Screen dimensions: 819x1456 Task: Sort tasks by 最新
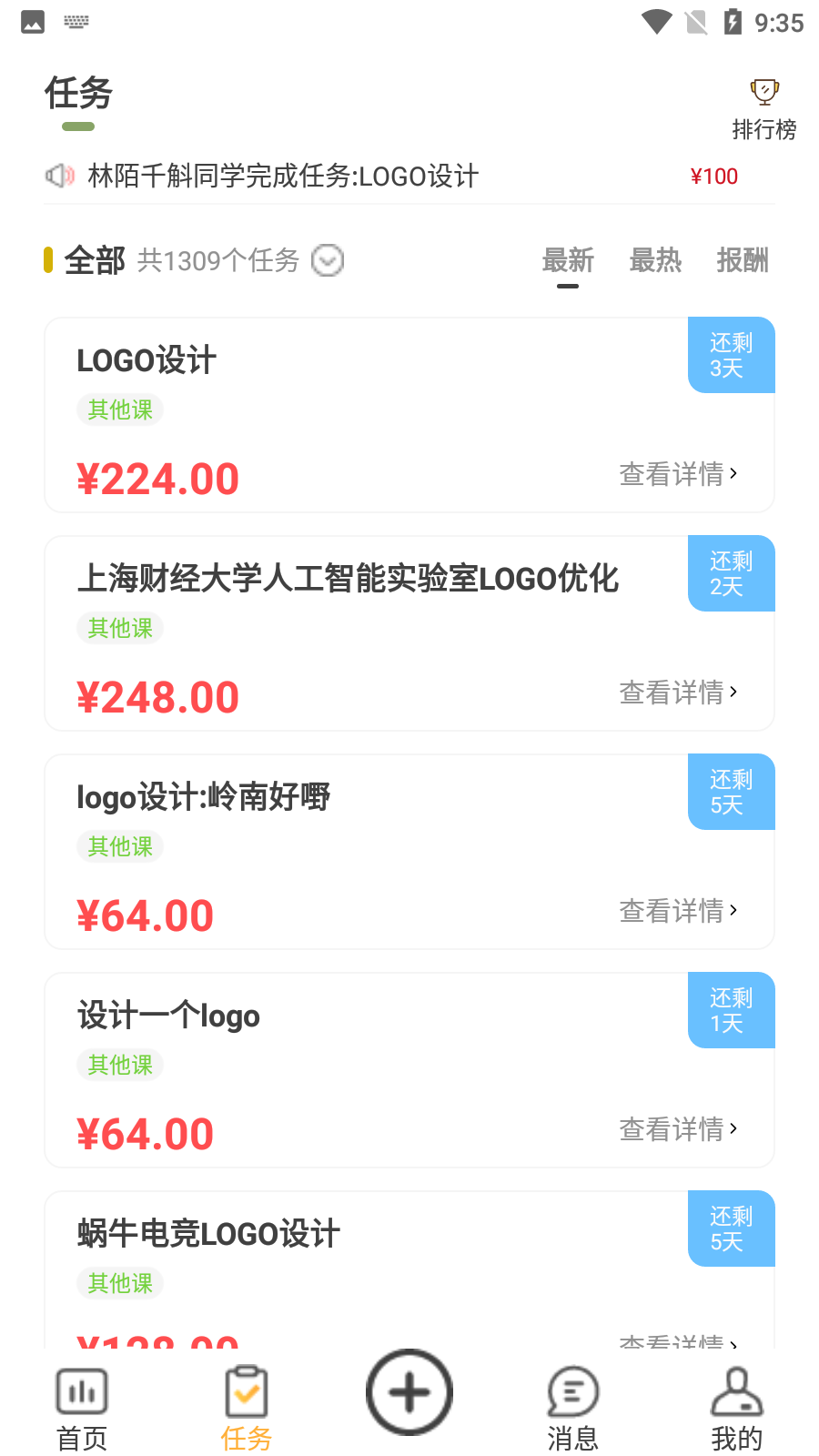(568, 261)
